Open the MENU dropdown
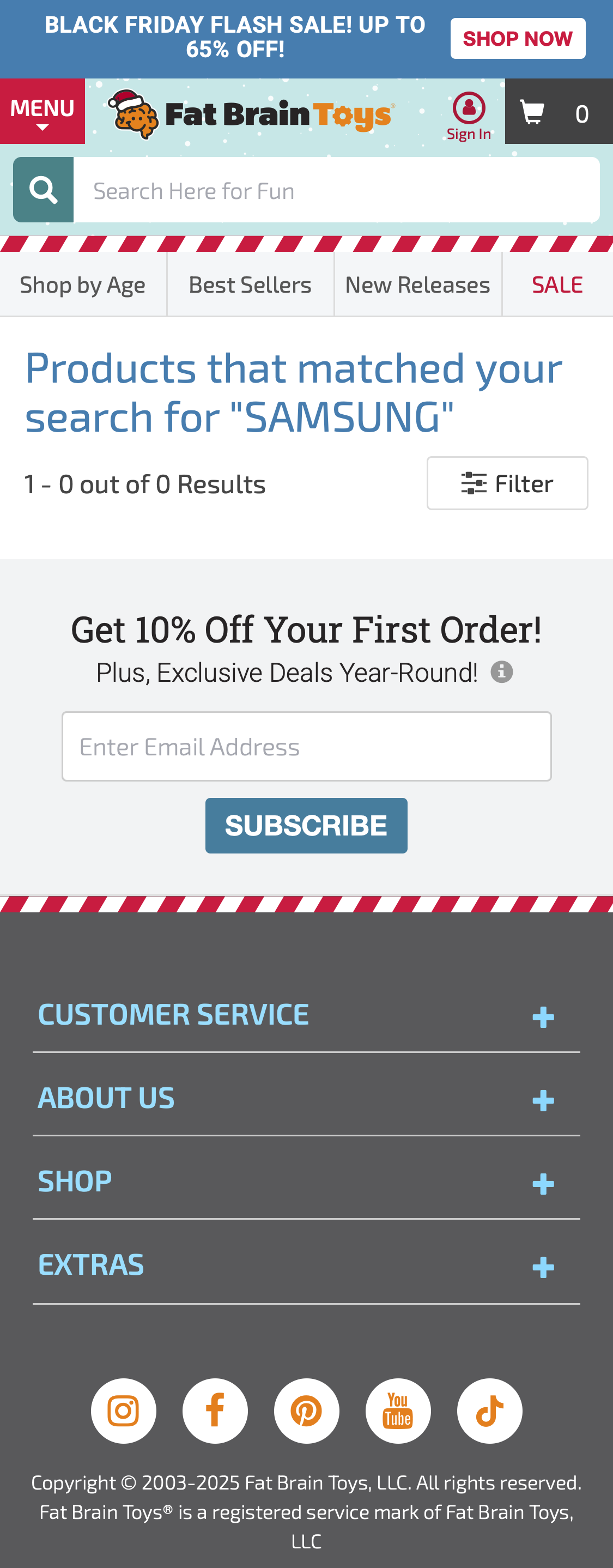 click(x=42, y=111)
